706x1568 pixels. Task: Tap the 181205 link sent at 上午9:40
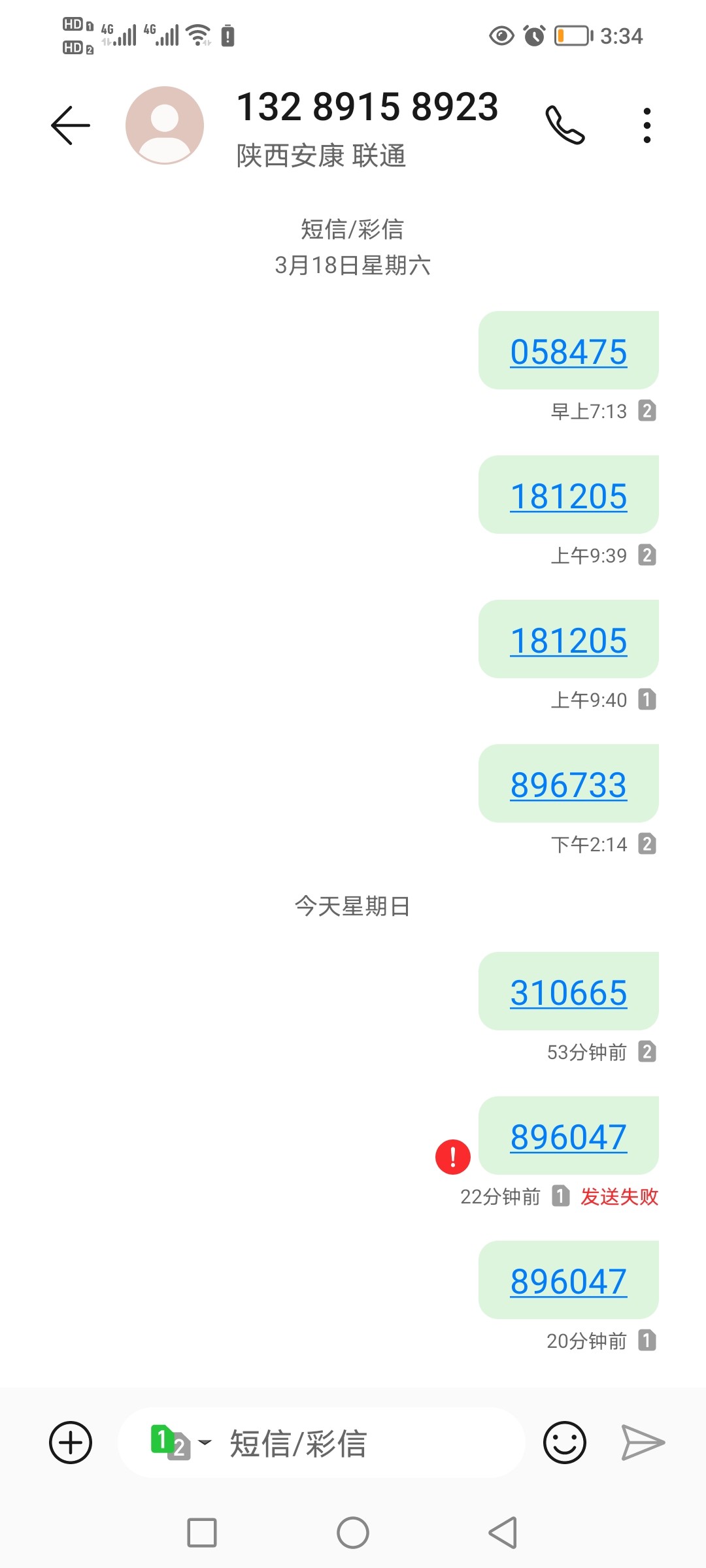click(x=568, y=641)
